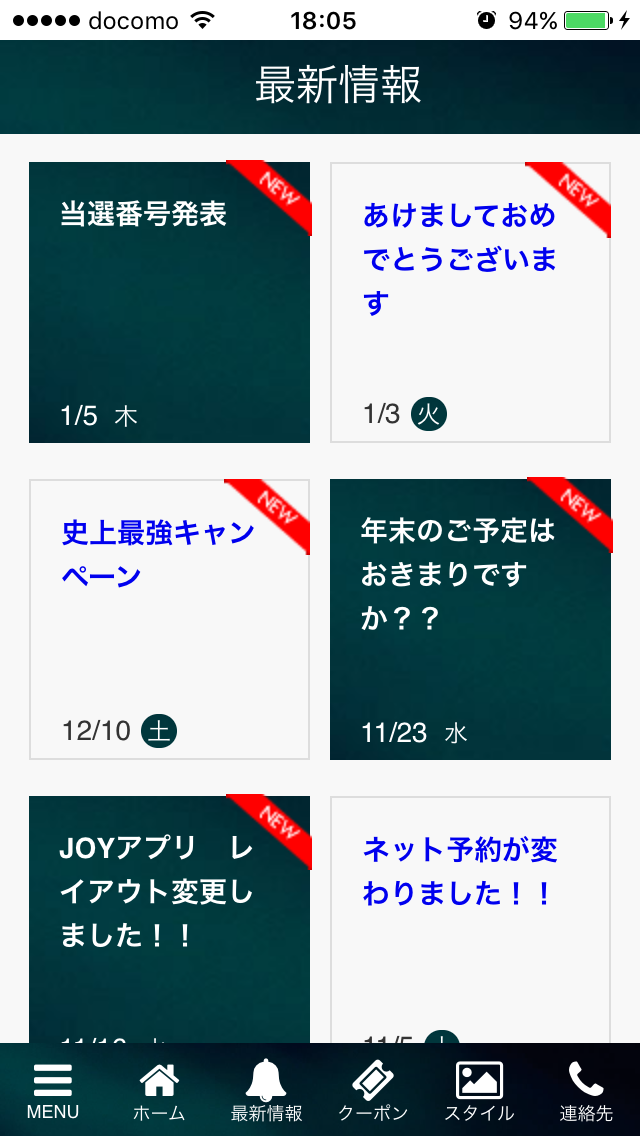Open the スタイル gallery tab

point(479,1091)
